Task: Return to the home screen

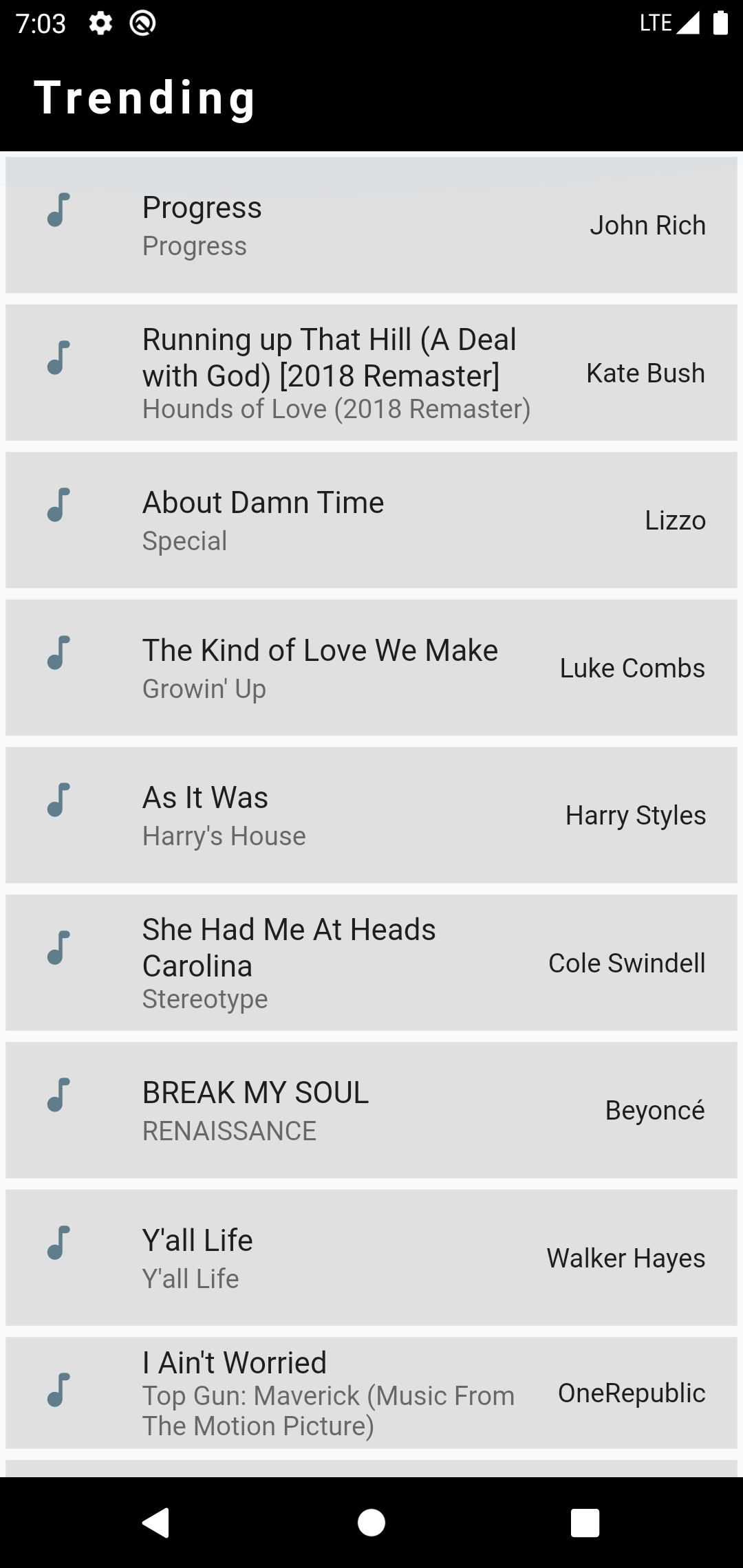Action: [371, 1523]
